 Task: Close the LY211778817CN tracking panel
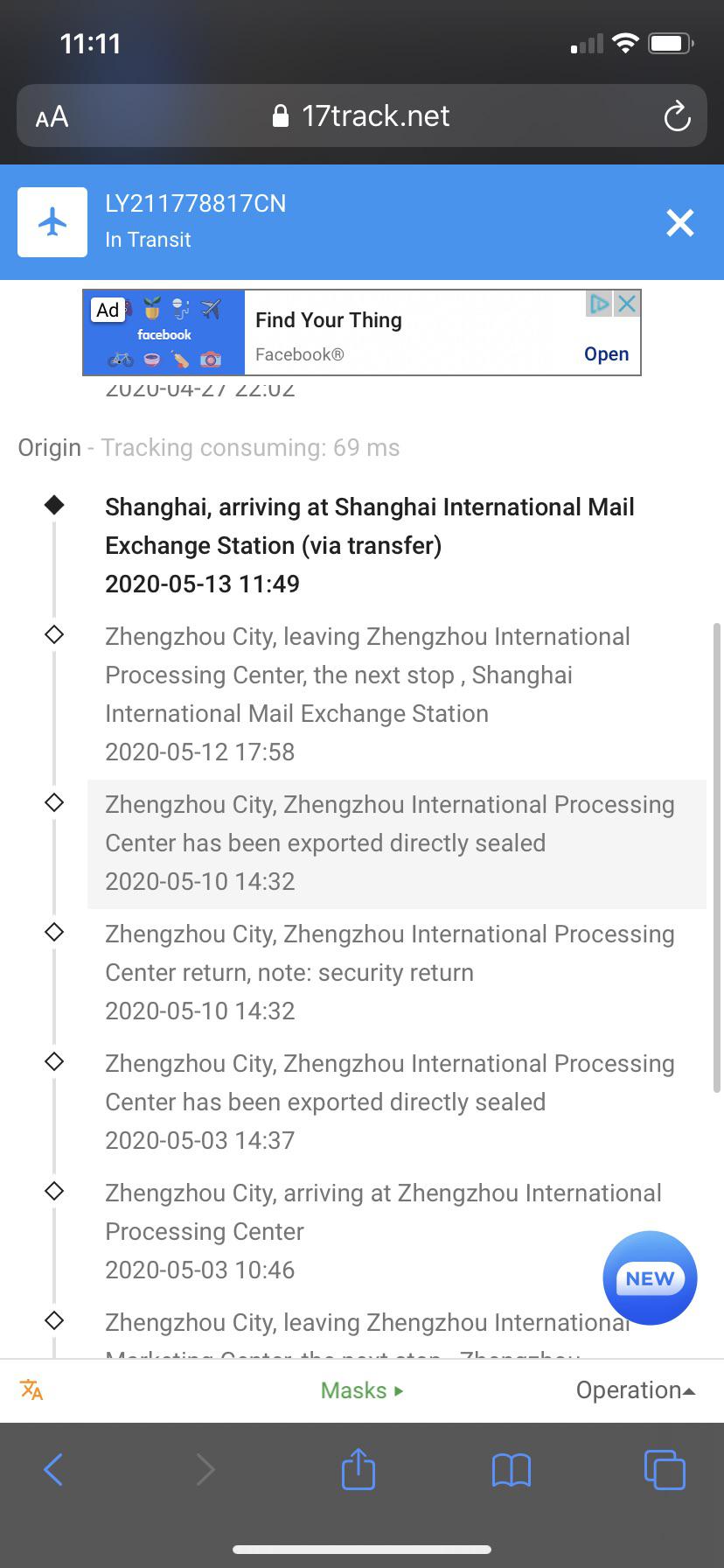(x=679, y=223)
